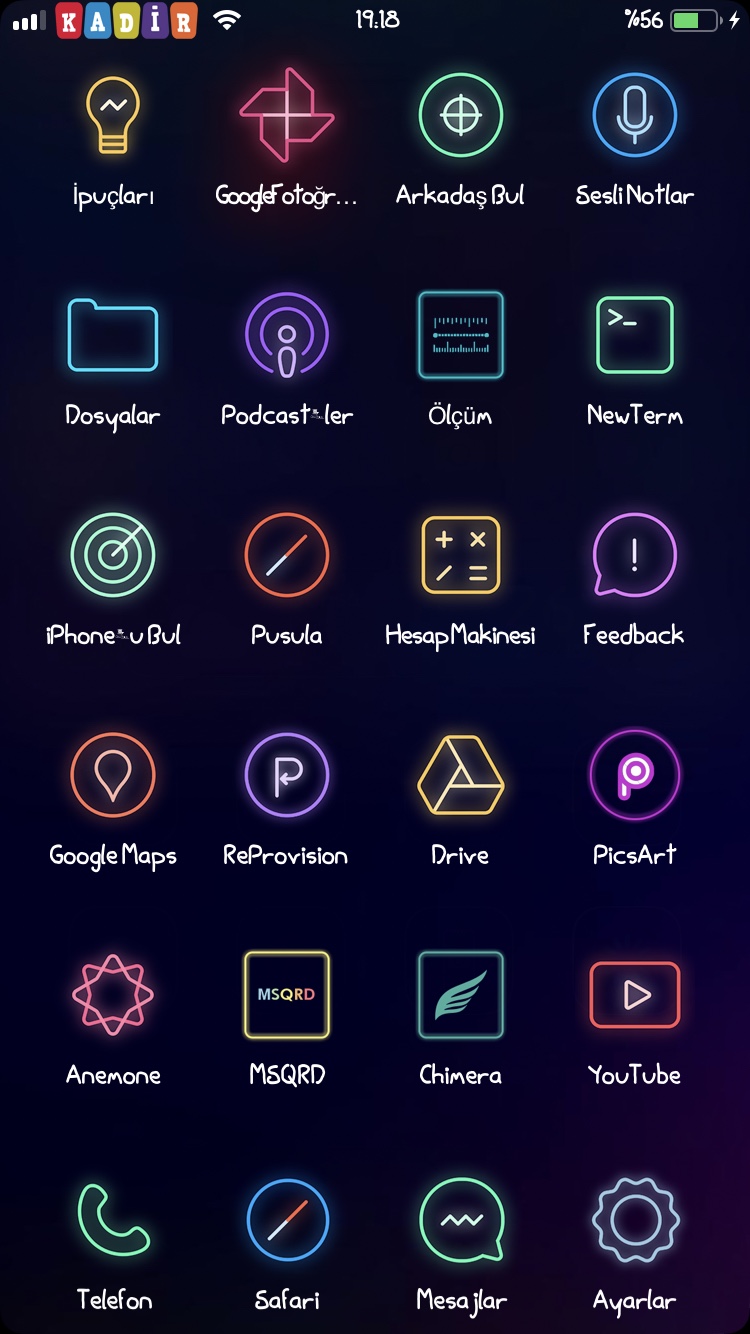Open the Chimera app
750x1334 pixels.
pyautogui.click(x=460, y=995)
